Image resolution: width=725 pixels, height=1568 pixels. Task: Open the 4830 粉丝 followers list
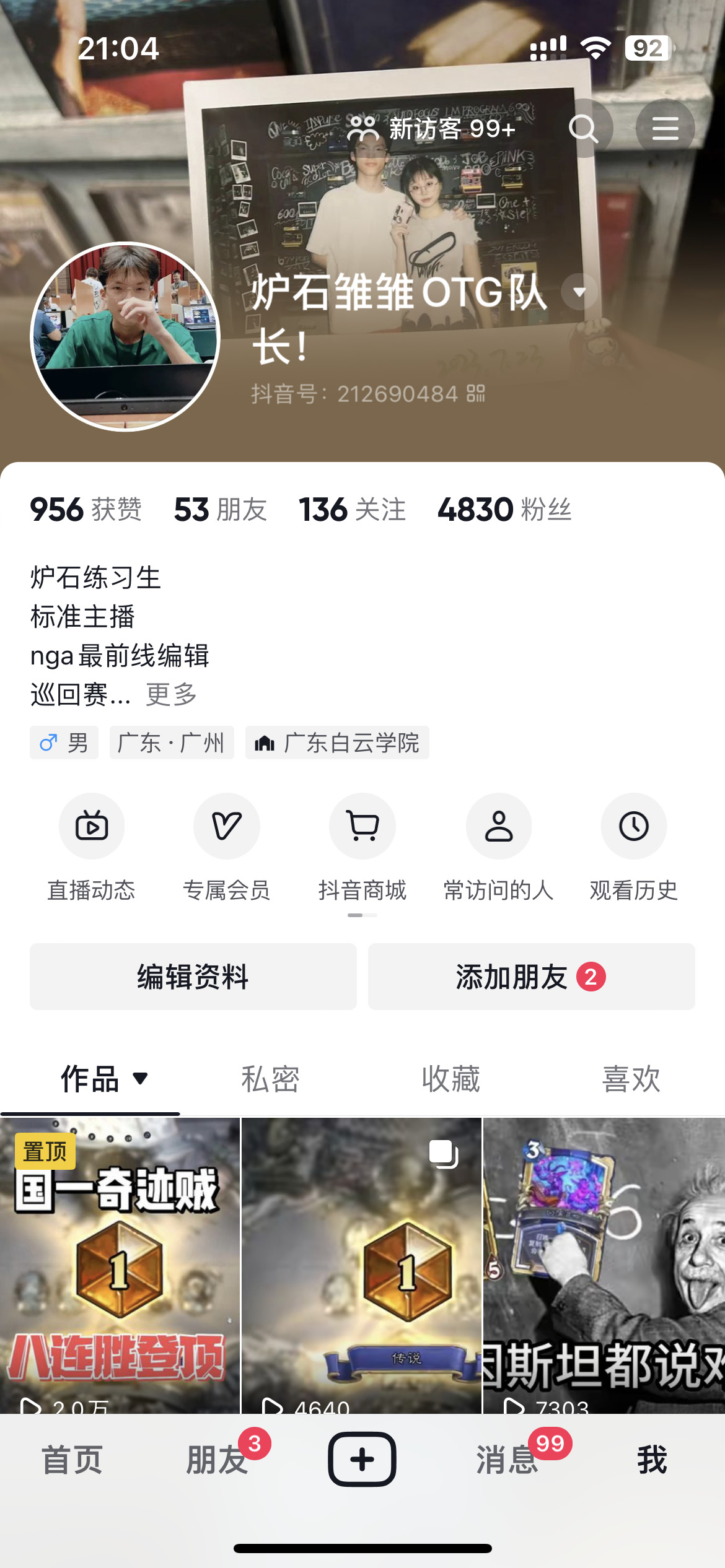click(x=504, y=510)
